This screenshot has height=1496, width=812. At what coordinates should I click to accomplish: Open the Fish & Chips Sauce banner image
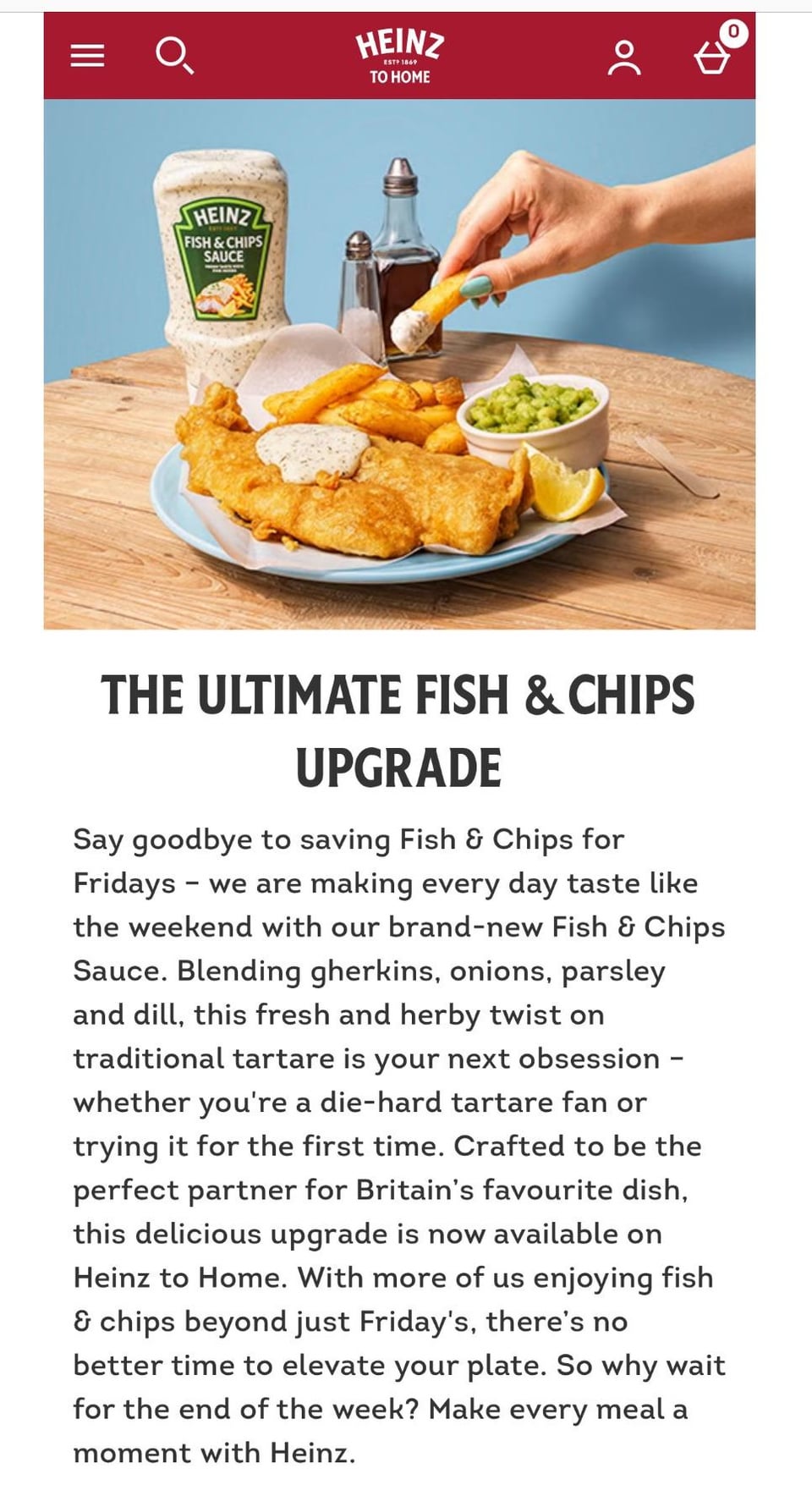tap(399, 364)
